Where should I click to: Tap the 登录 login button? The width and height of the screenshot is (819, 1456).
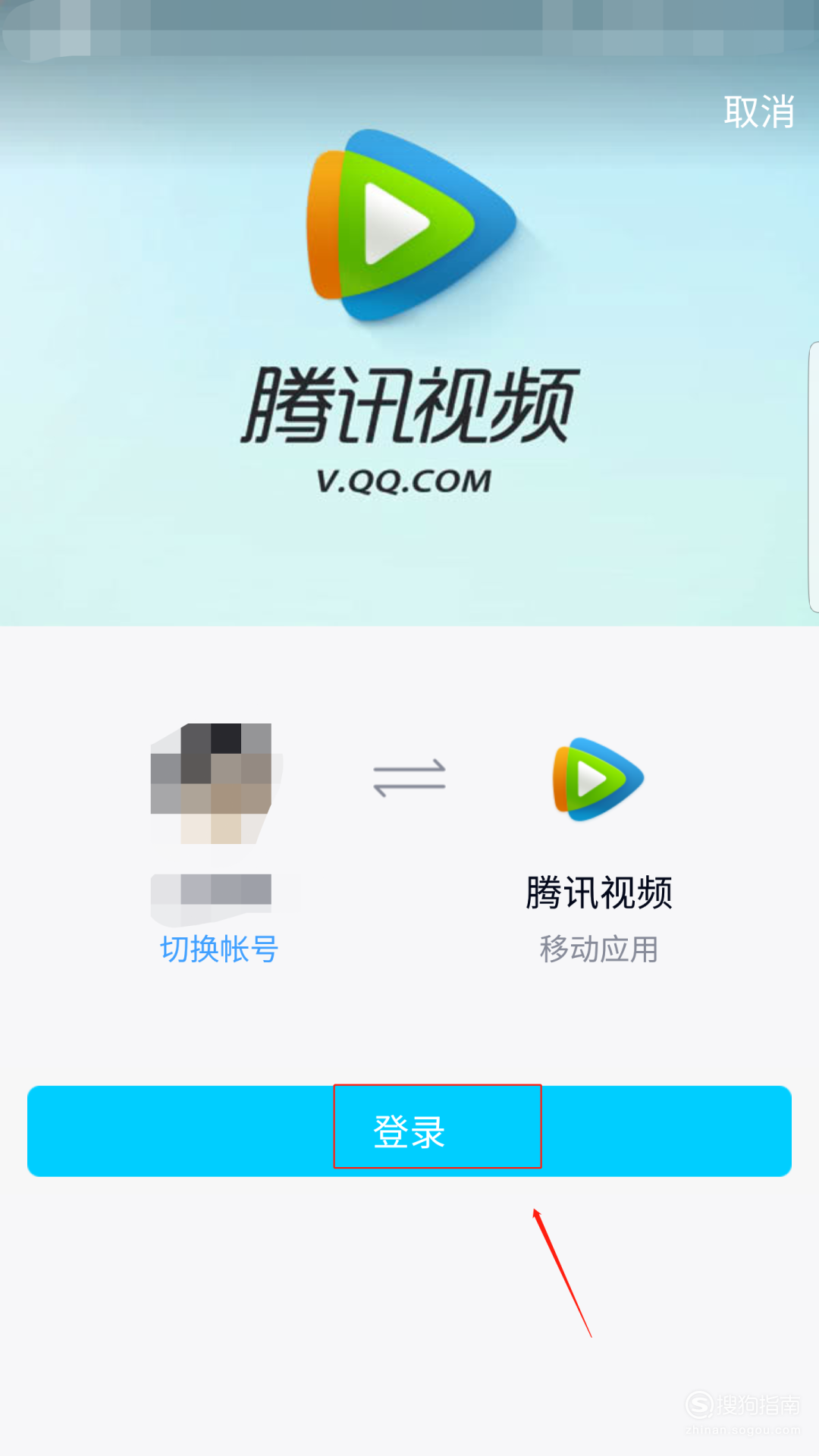tap(409, 1131)
